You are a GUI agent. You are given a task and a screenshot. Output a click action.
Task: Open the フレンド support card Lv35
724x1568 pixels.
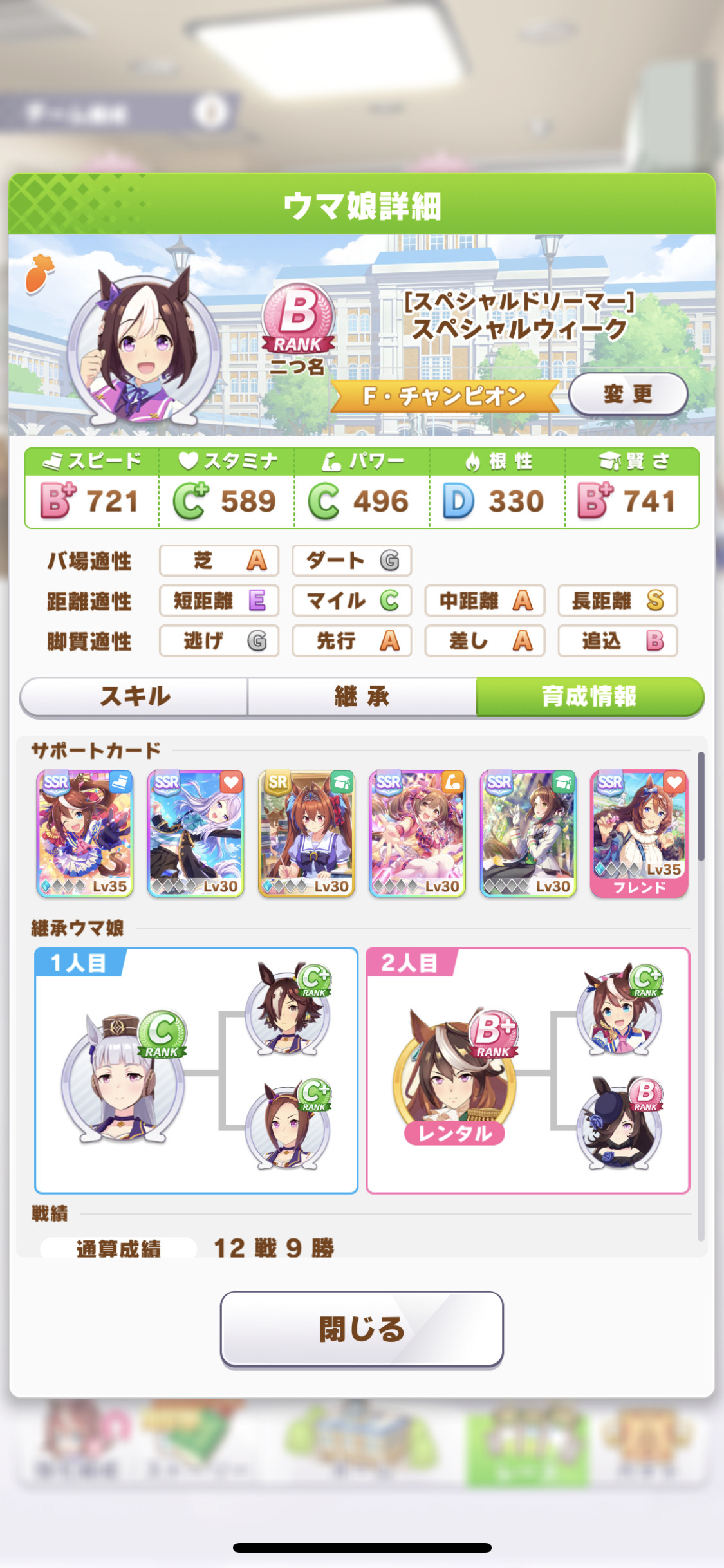click(639, 834)
